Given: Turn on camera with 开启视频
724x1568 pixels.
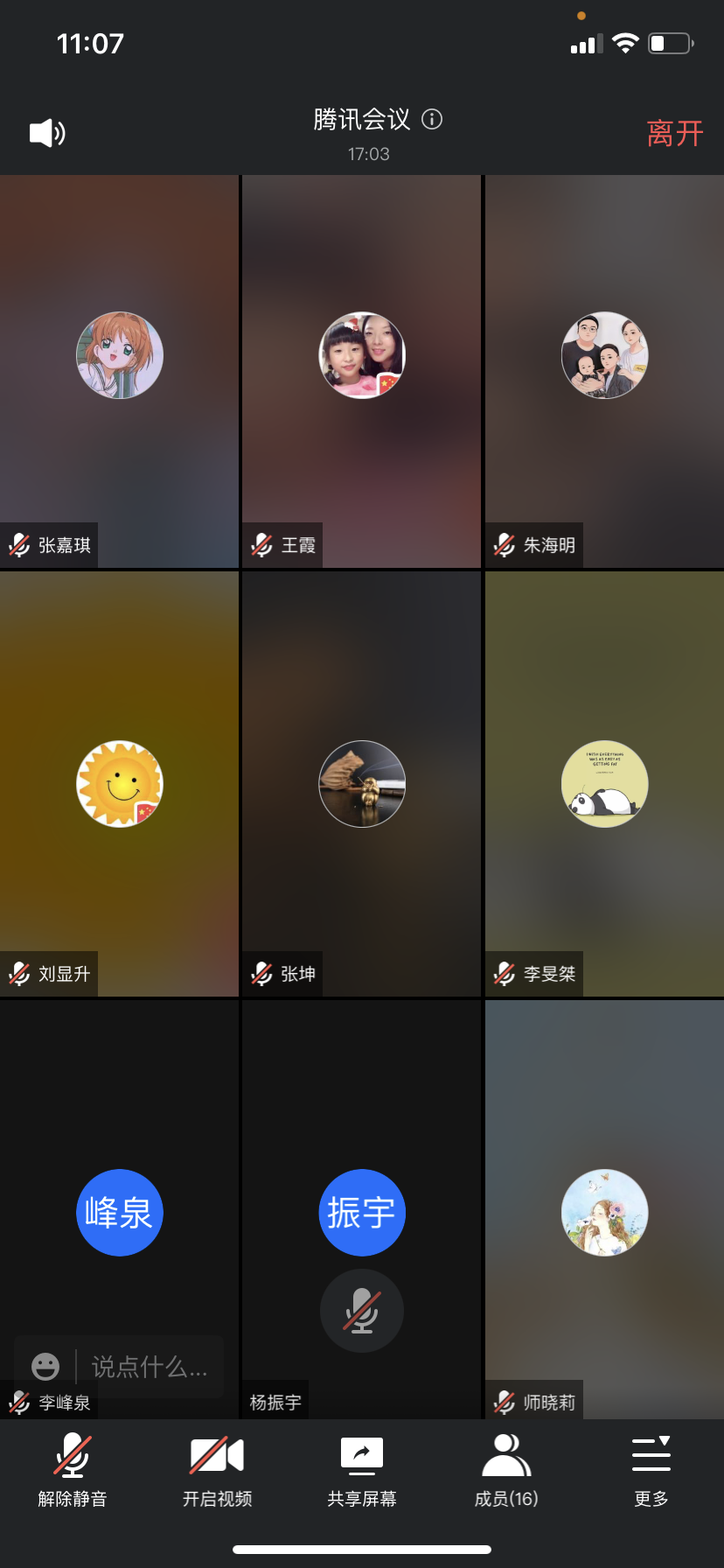Looking at the screenshot, I should (217, 1470).
